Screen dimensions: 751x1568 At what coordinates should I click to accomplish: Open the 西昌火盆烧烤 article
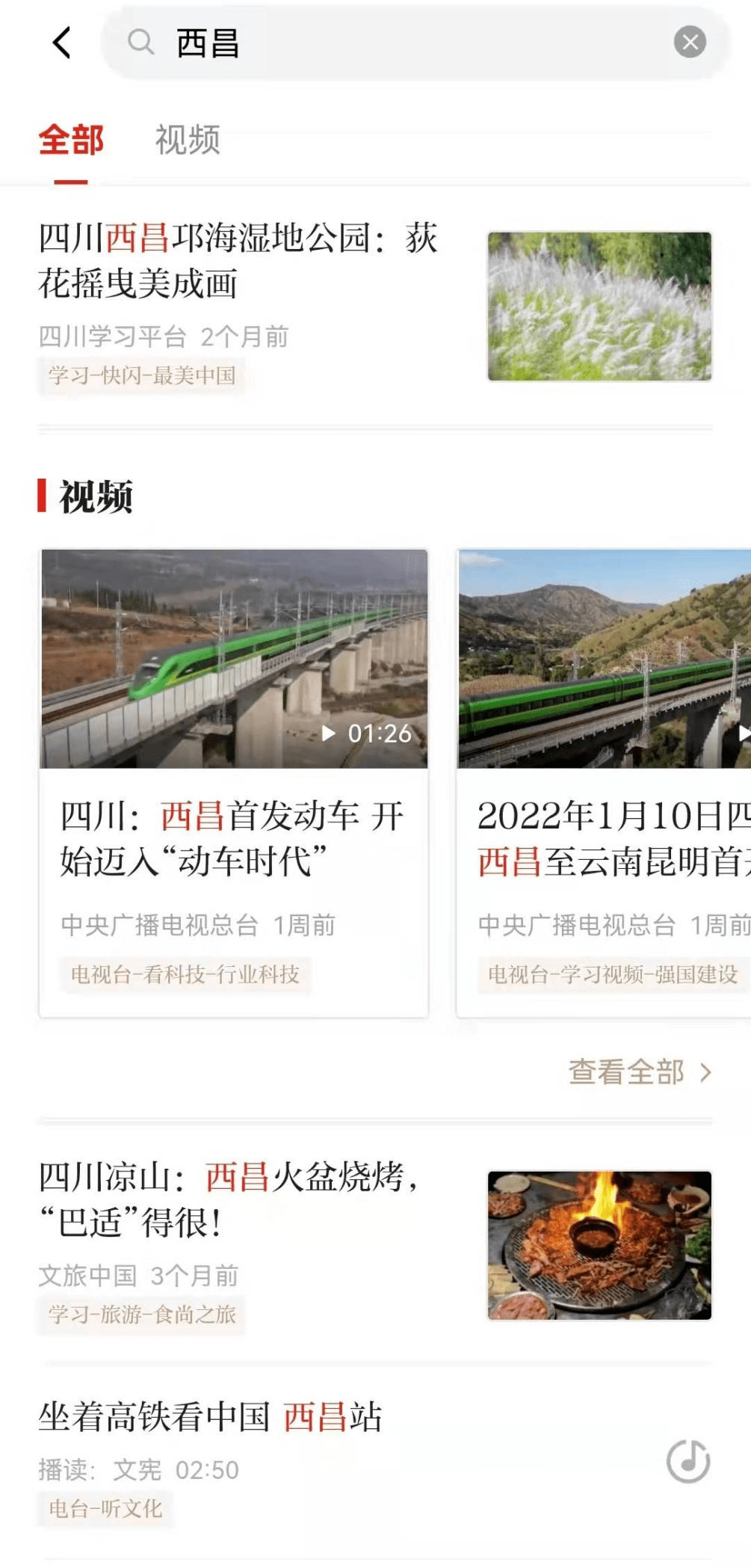(375, 1246)
